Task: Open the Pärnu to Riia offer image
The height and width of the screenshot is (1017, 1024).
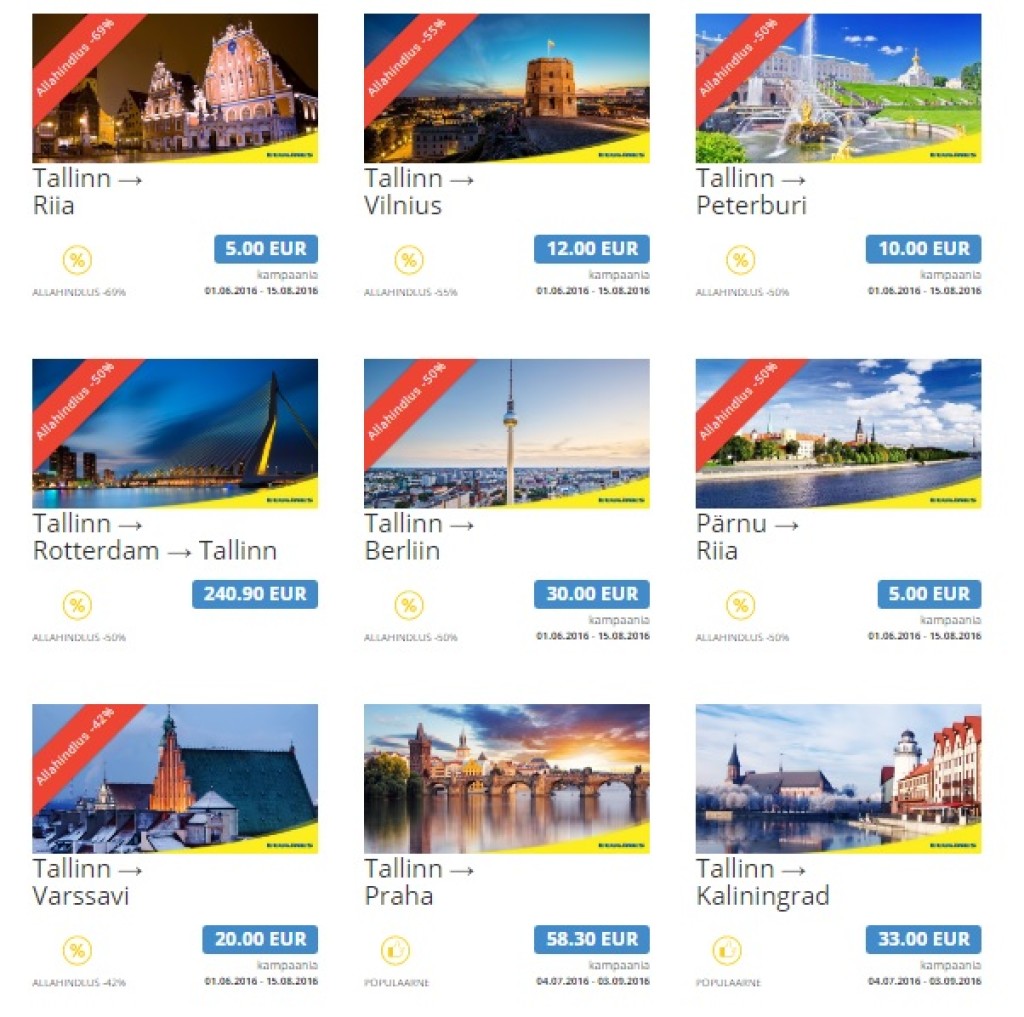Action: pos(838,433)
